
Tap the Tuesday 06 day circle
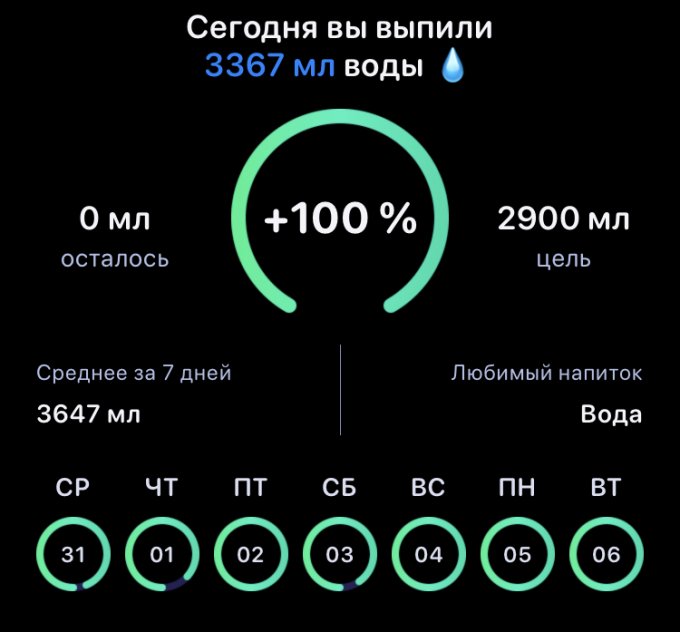(x=607, y=555)
